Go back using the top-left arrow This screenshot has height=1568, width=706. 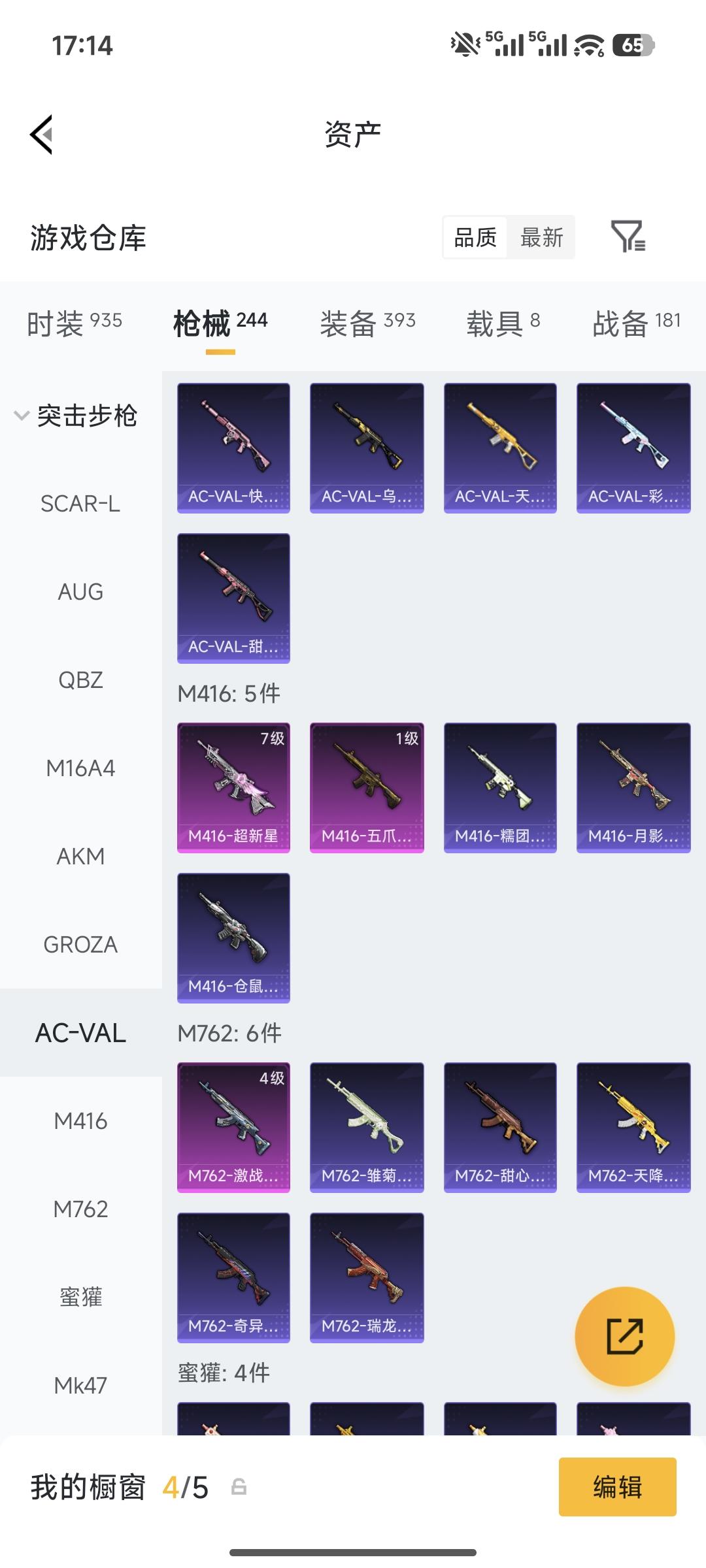click(41, 135)
